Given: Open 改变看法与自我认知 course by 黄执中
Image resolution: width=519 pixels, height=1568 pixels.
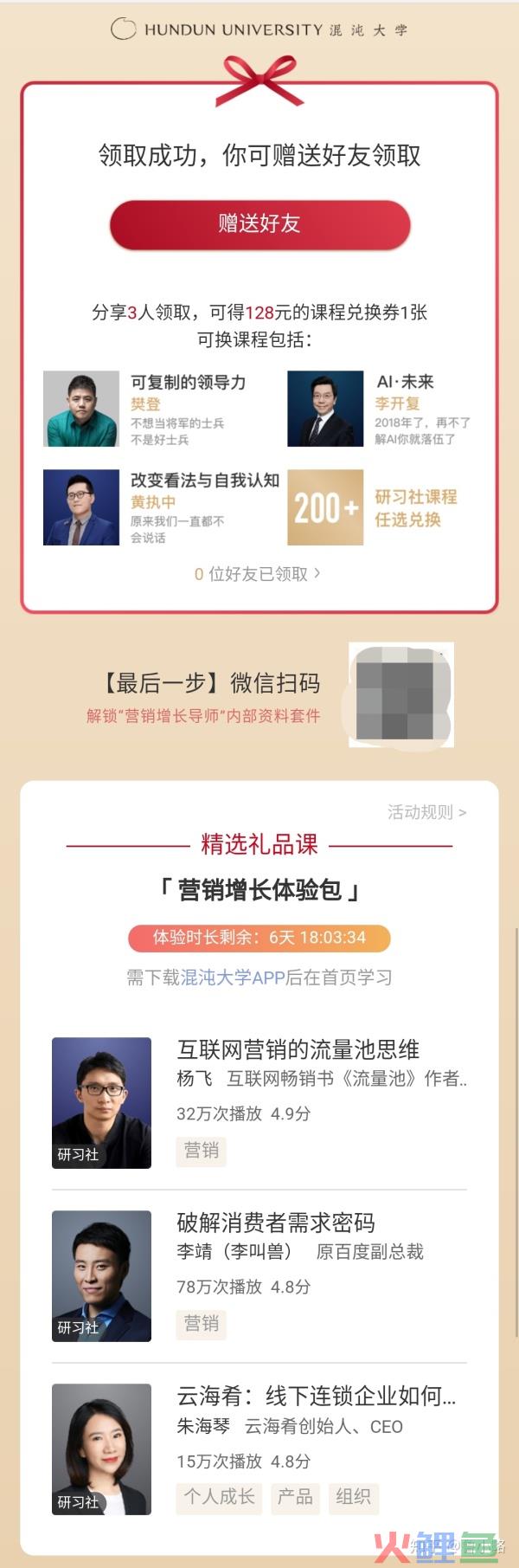Looking at the screenshot, I should click(x=204, y=481).
